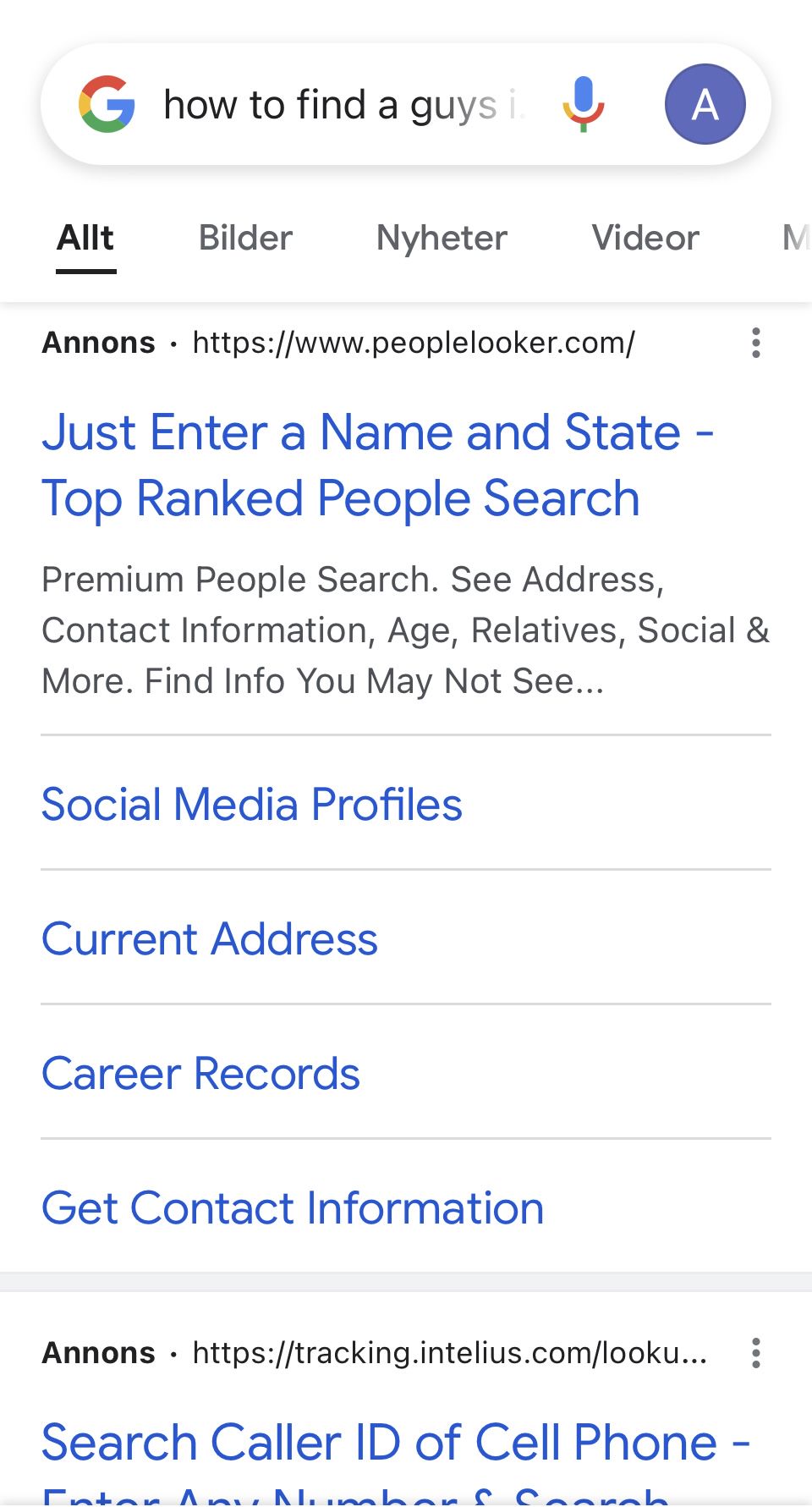Select the Allt tab
This screenshot has width=812, height=1507.
(85, 238)
